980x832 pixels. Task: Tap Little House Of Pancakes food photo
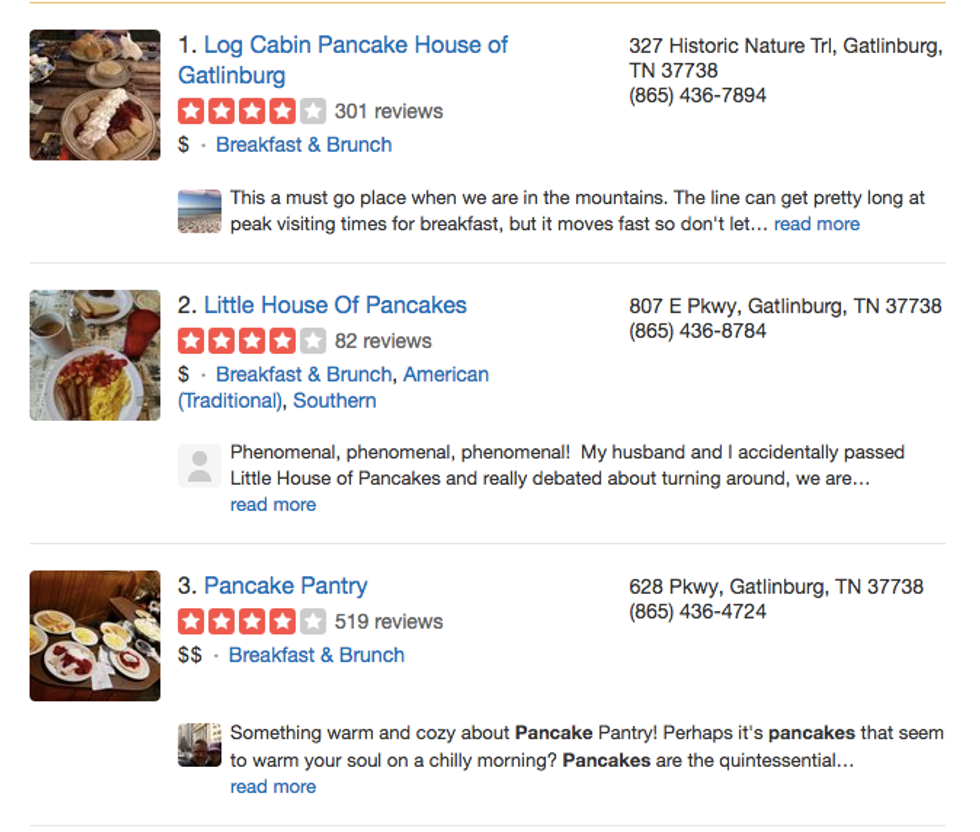pos(95,355)
